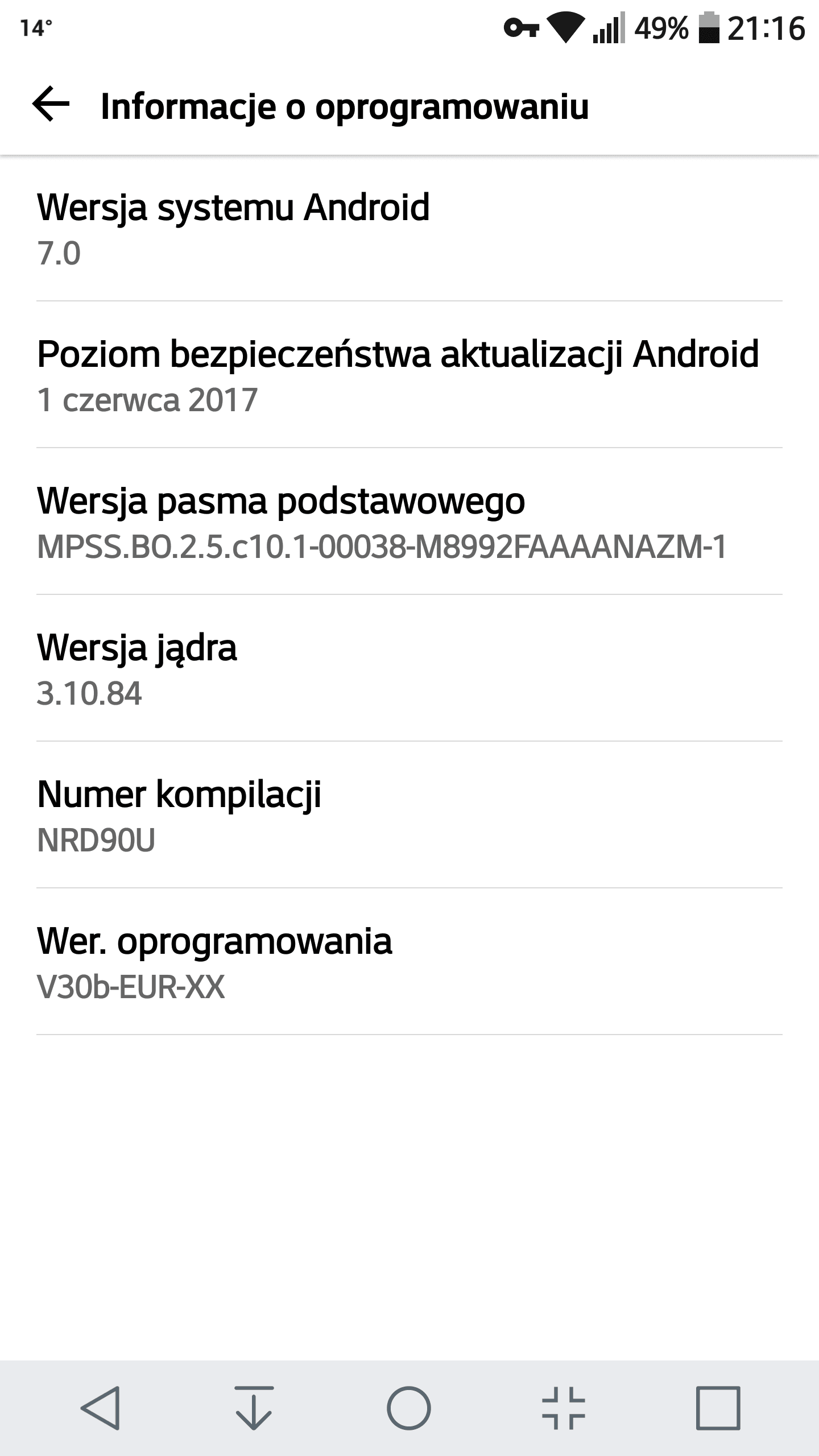Tap the Wer. oprogramowania row

coord(409,962)
